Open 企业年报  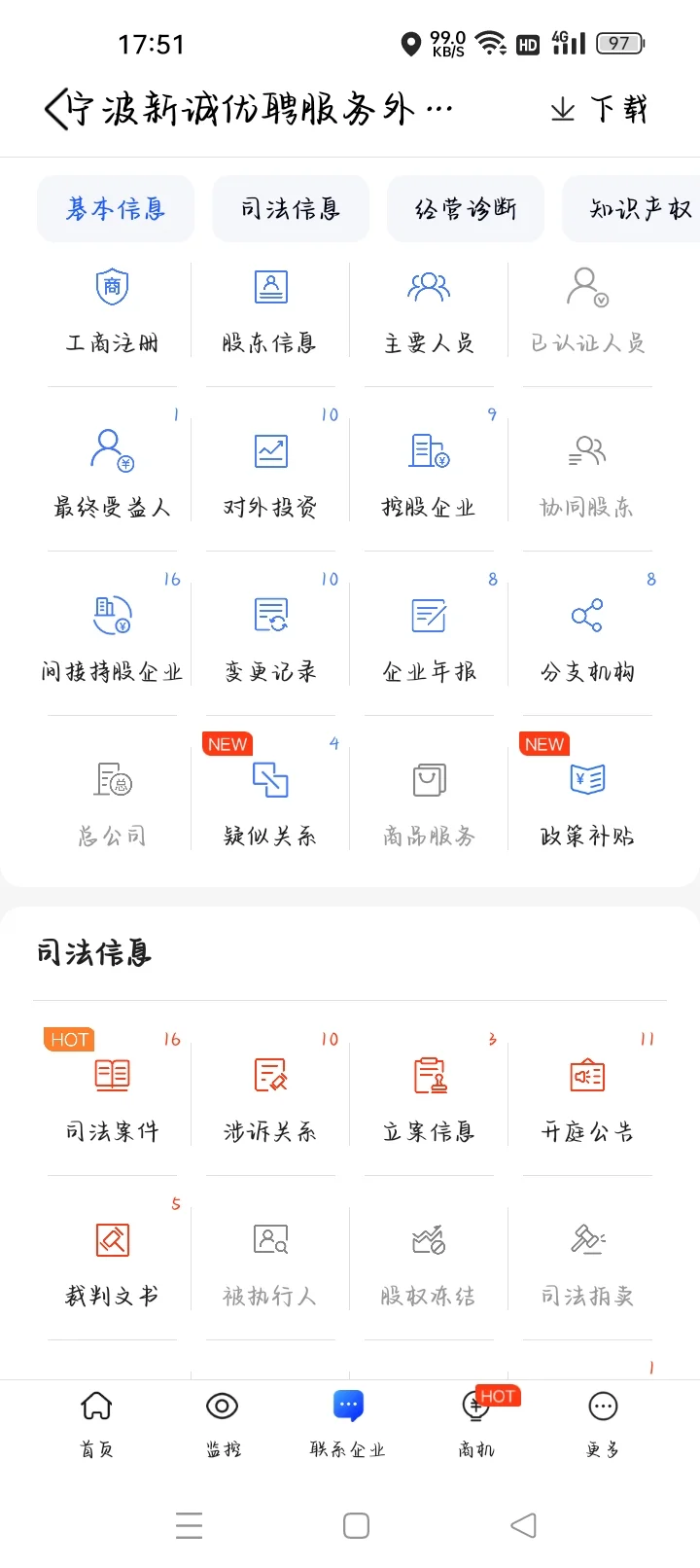click(429, 639)
